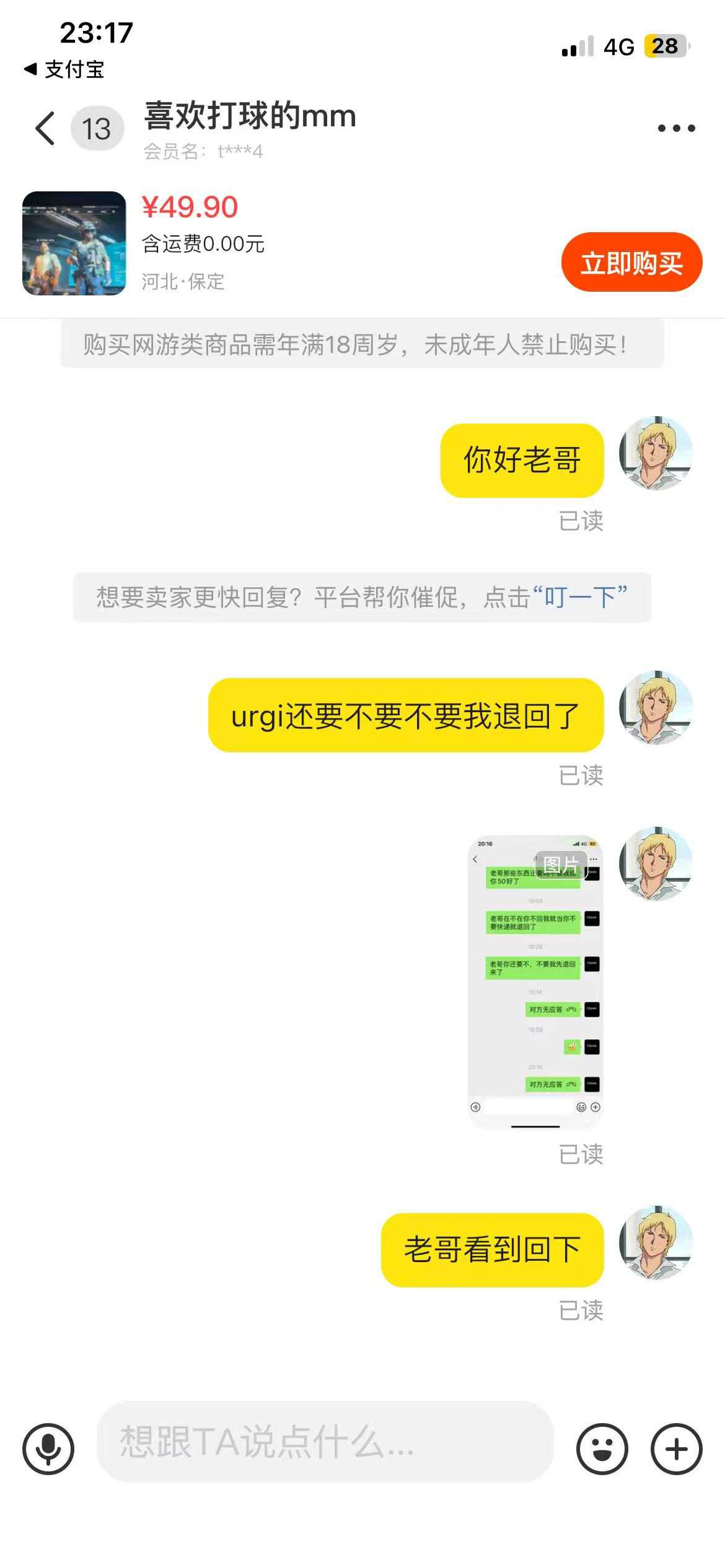Tap the 叮一下 nudge seller link
725x1568 pixels.
coord(585,598)
